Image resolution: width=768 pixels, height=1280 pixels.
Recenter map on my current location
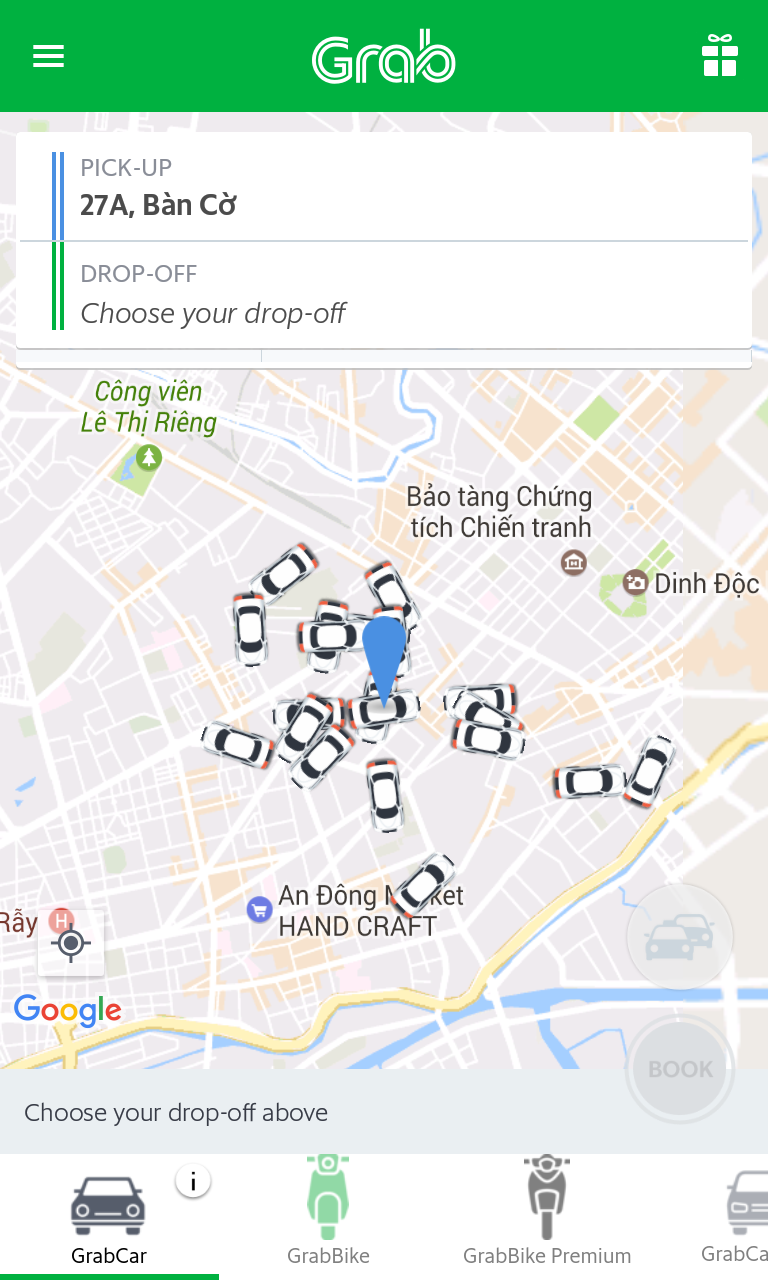[x=71, y=943]
